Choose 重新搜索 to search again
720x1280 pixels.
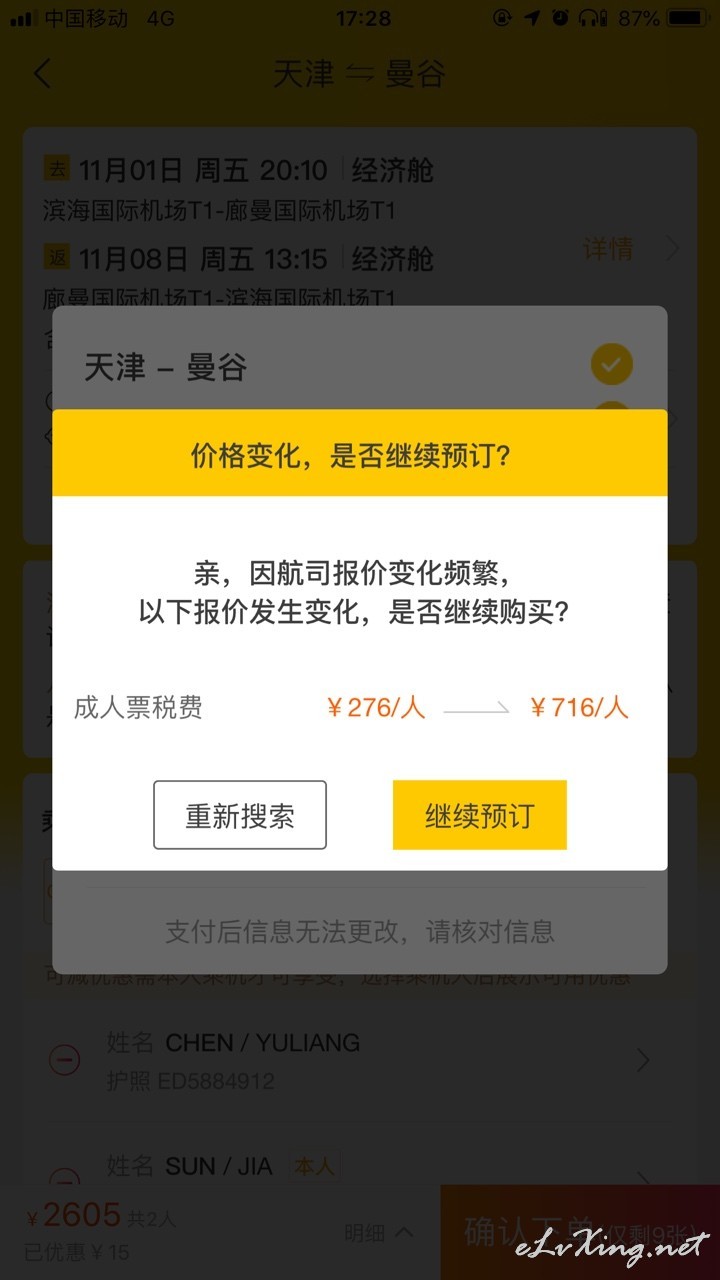240,815
